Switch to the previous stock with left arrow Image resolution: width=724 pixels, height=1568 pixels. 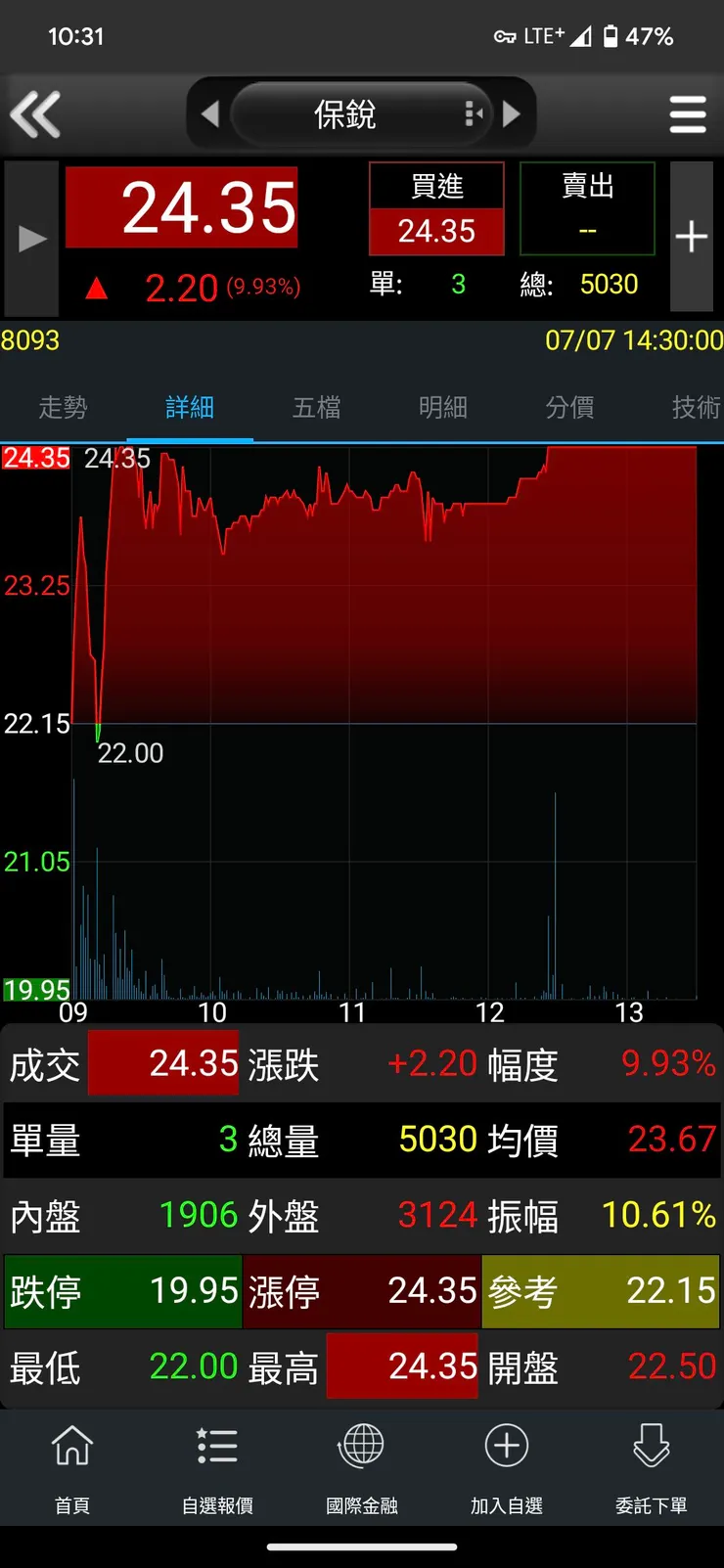tap(209, 114)
